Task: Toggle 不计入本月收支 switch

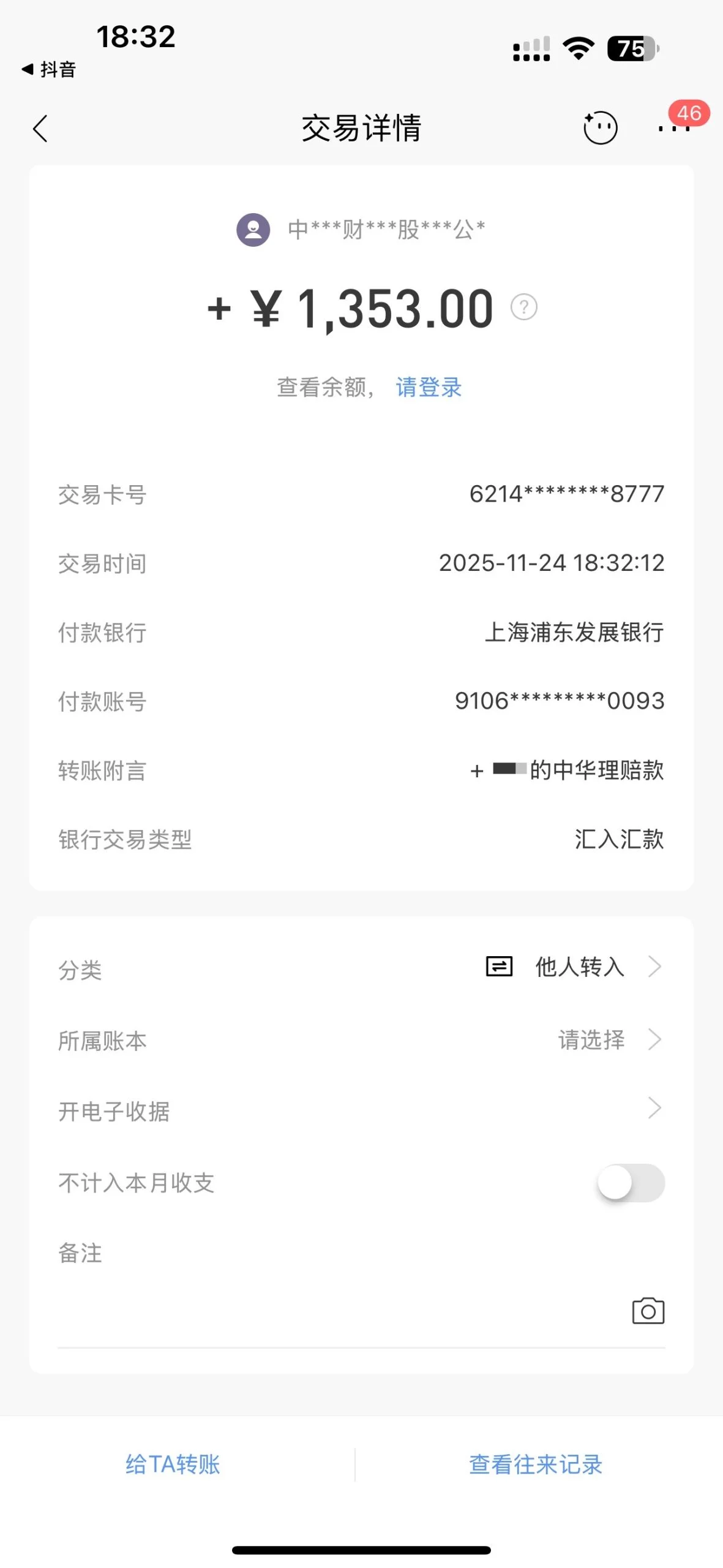Action: 631,1183
